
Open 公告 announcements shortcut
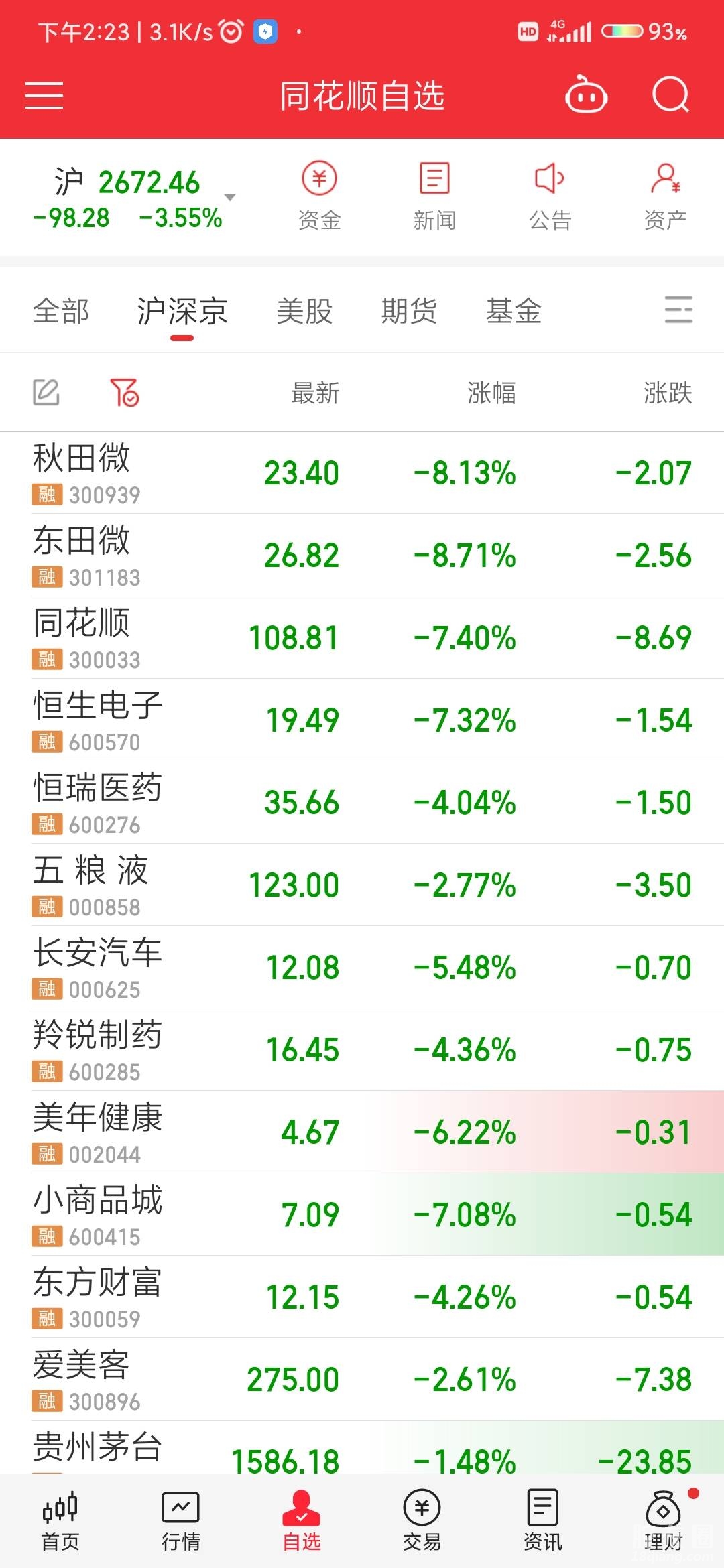tap(550, 196)
